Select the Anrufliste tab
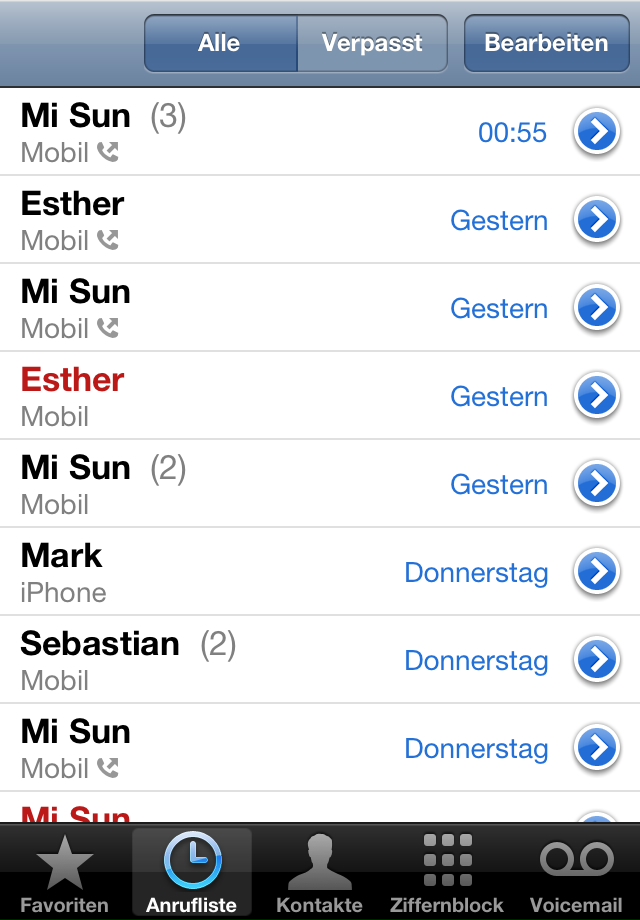Screen dimensions: 640x920 [192, 872]
